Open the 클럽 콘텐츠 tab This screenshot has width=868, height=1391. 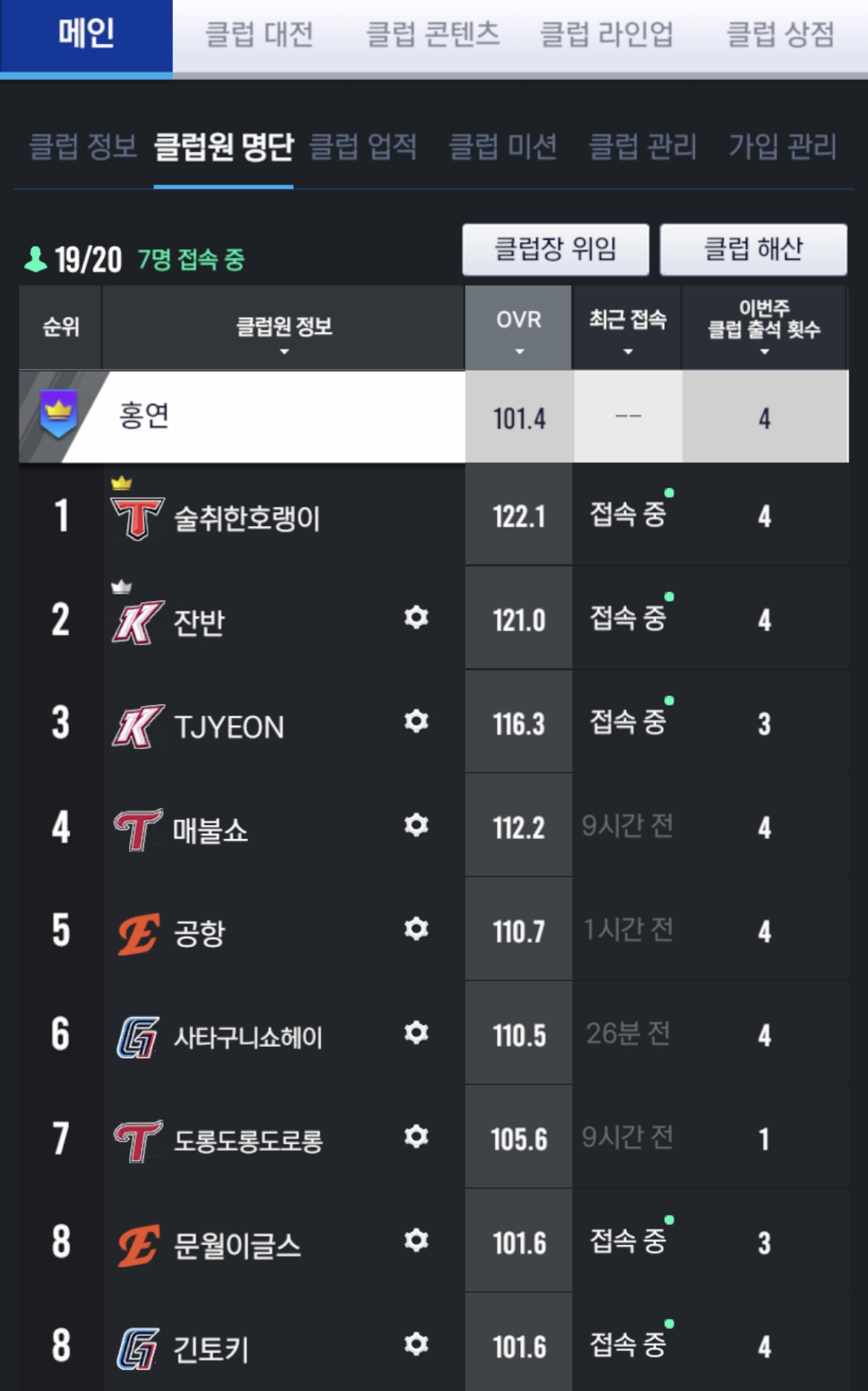tap(433, 35)
